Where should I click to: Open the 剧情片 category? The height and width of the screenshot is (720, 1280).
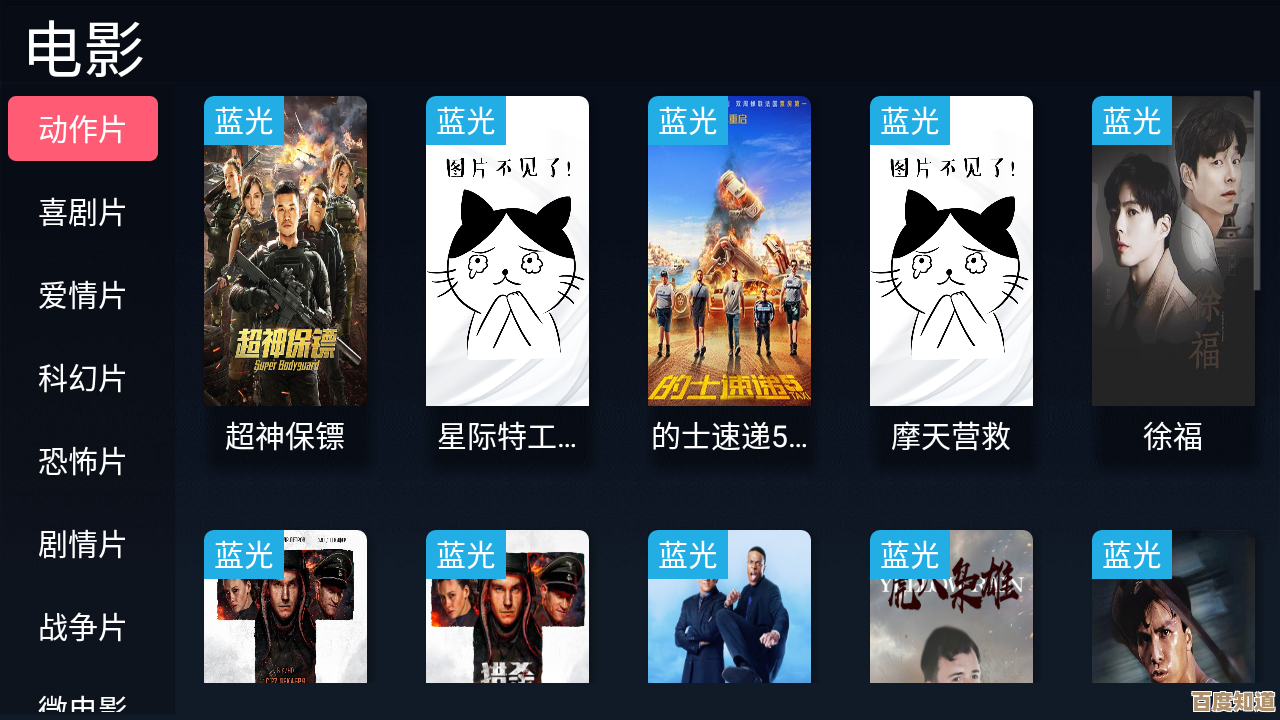[x=82, y=544]
